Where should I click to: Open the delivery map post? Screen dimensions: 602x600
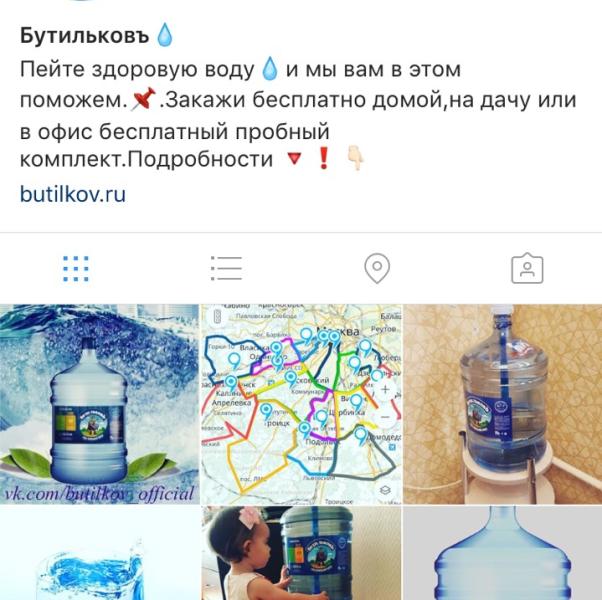coord(301,404)
